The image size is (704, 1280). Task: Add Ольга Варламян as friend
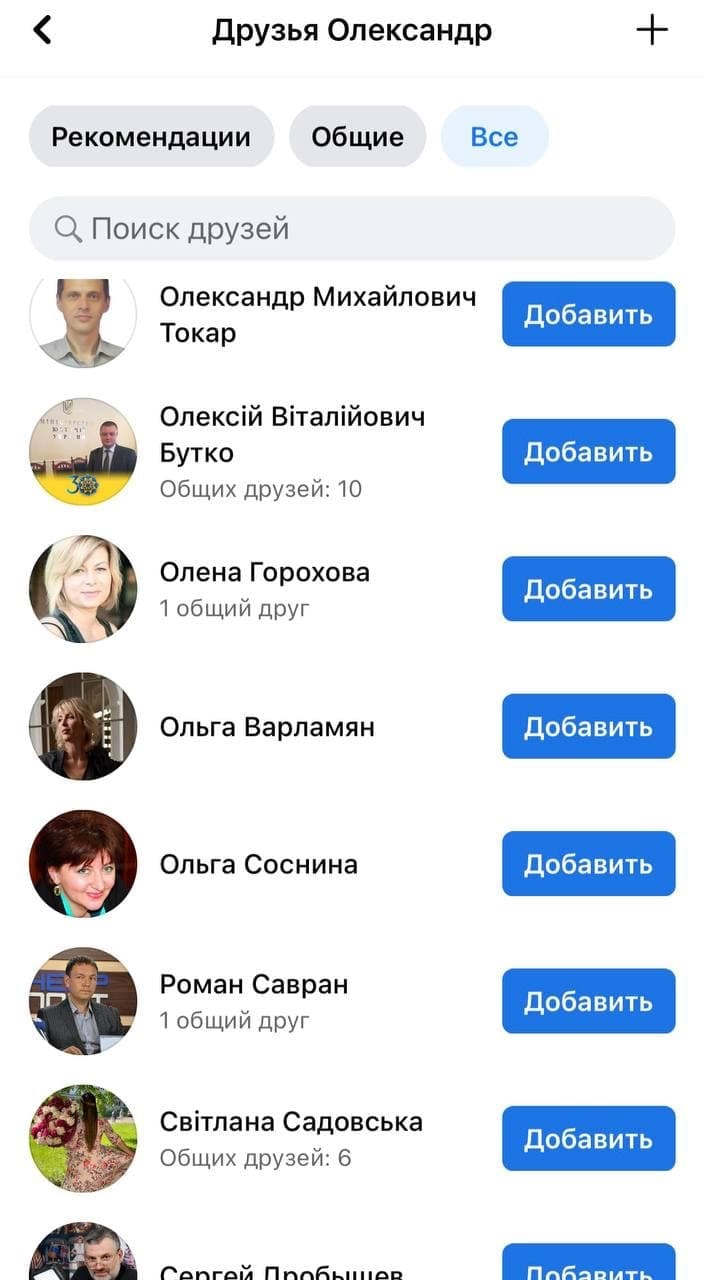pyautogui.click(x=588, y=726)
